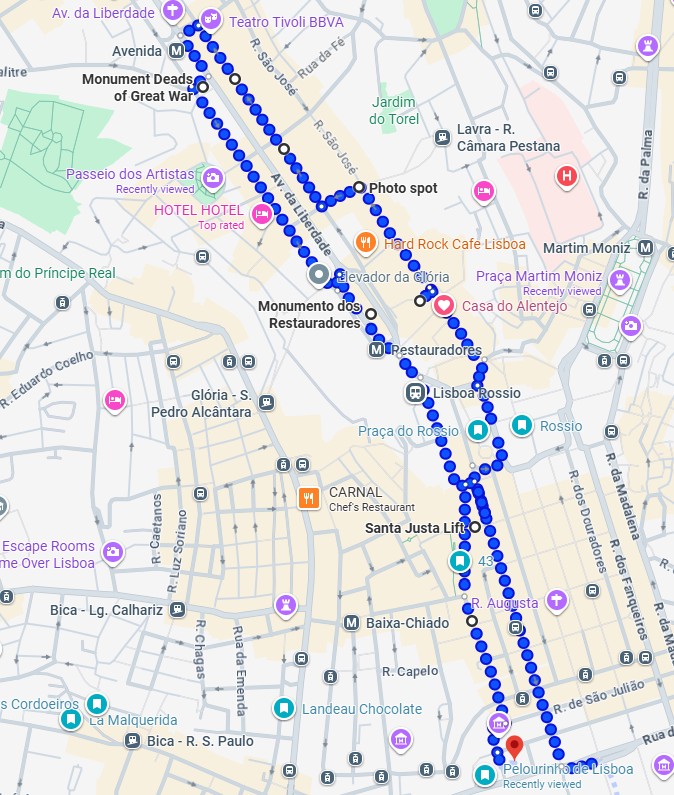Viewport: 674px width, 795px height.
Task: Open the Lisboa Rossio train station
Action: pos(415,392)
